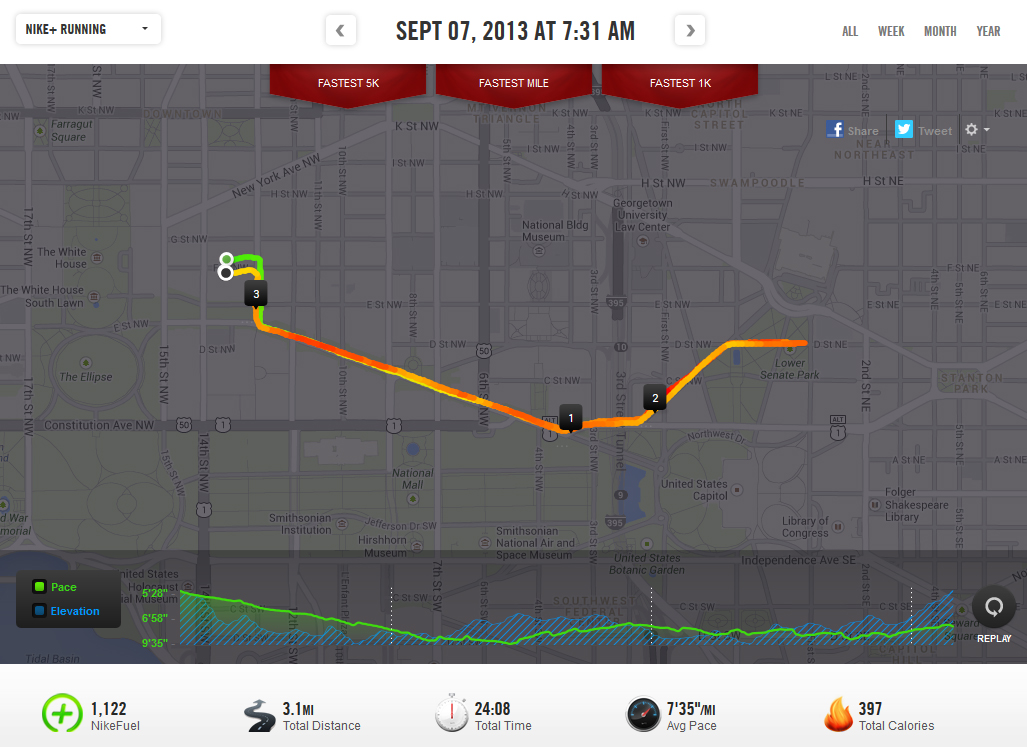Go to the next run
The width and height of the screenshot is (1027, 747).
point(690,30)
